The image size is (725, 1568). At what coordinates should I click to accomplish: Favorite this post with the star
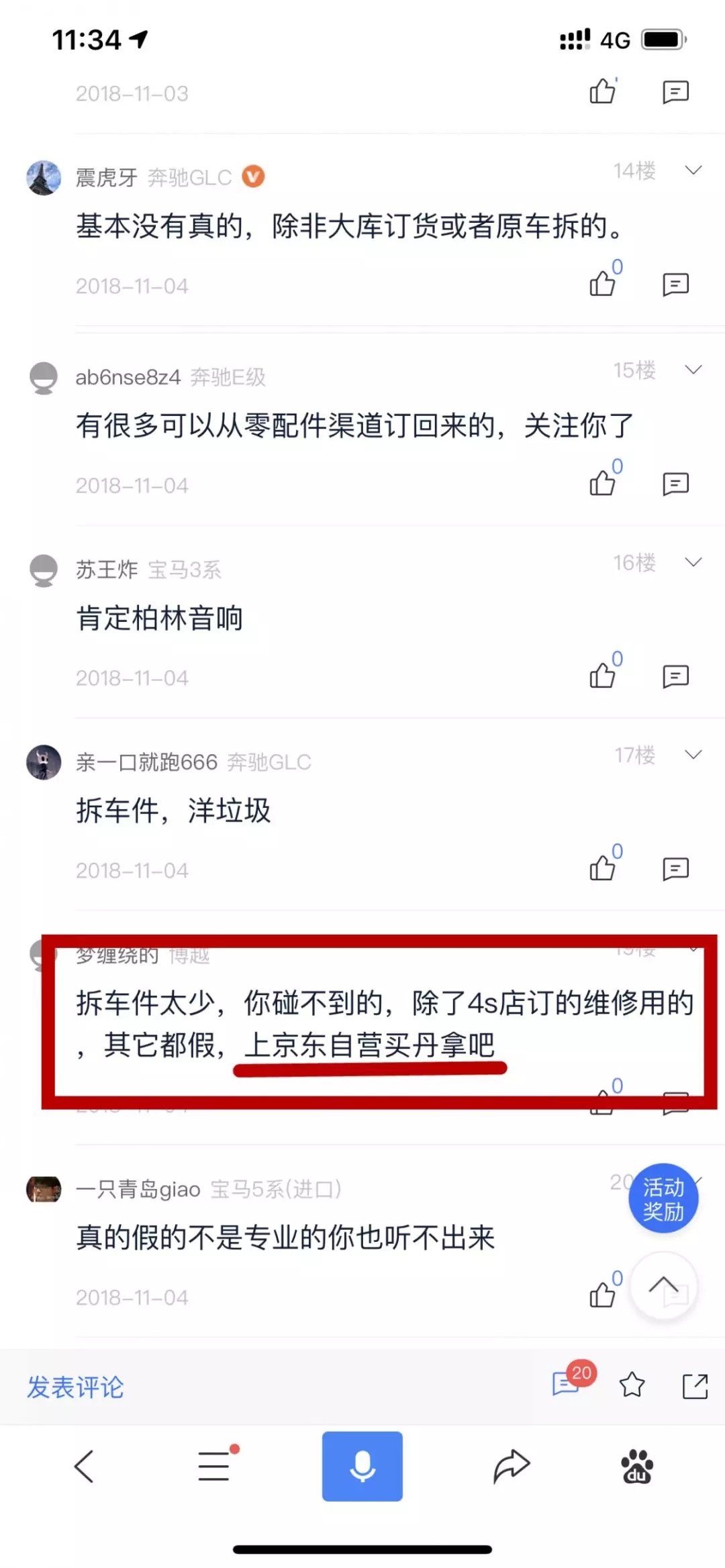632,1385
